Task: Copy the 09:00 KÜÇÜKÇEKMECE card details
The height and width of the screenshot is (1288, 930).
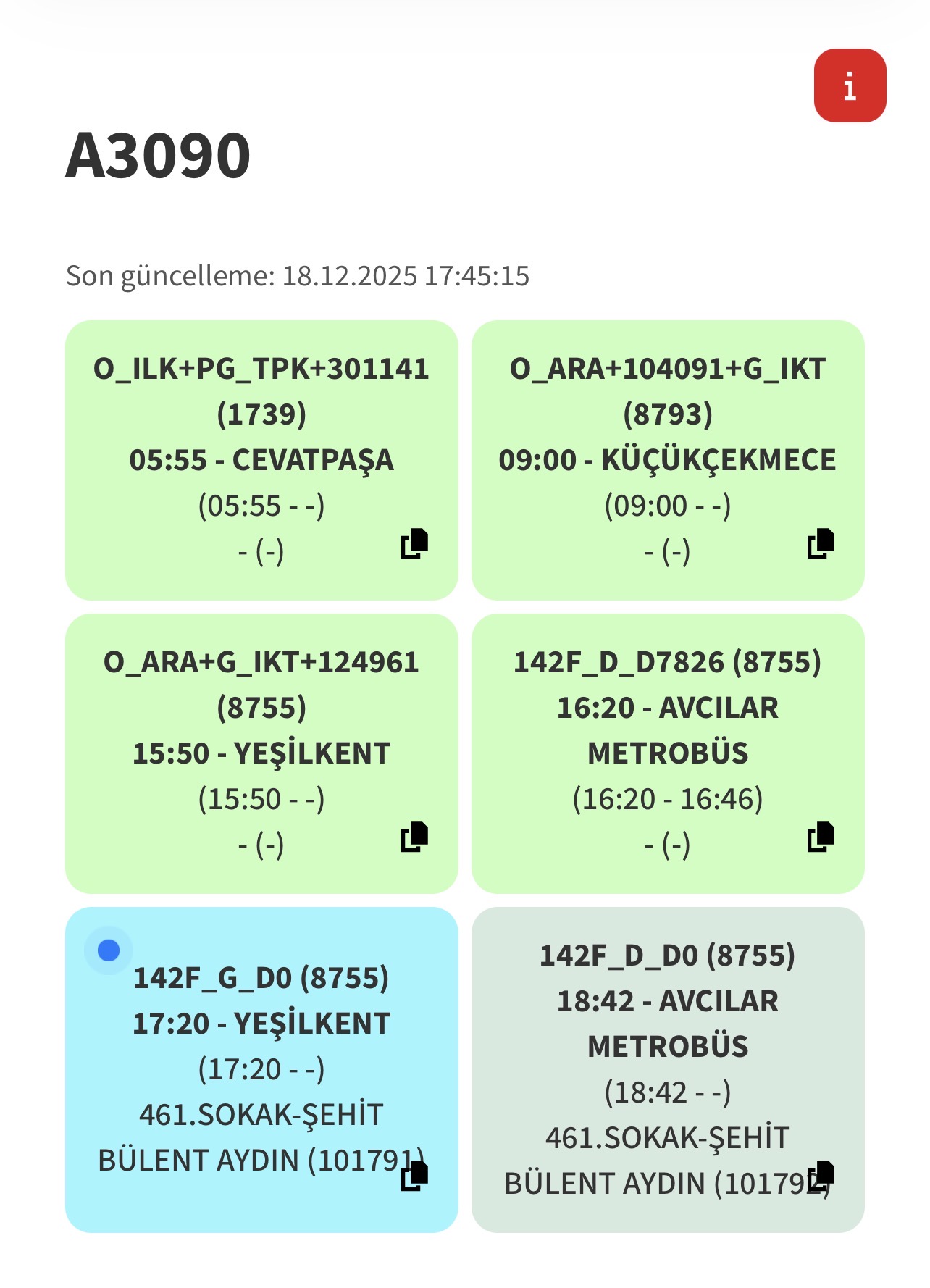Action: point(821,543)
